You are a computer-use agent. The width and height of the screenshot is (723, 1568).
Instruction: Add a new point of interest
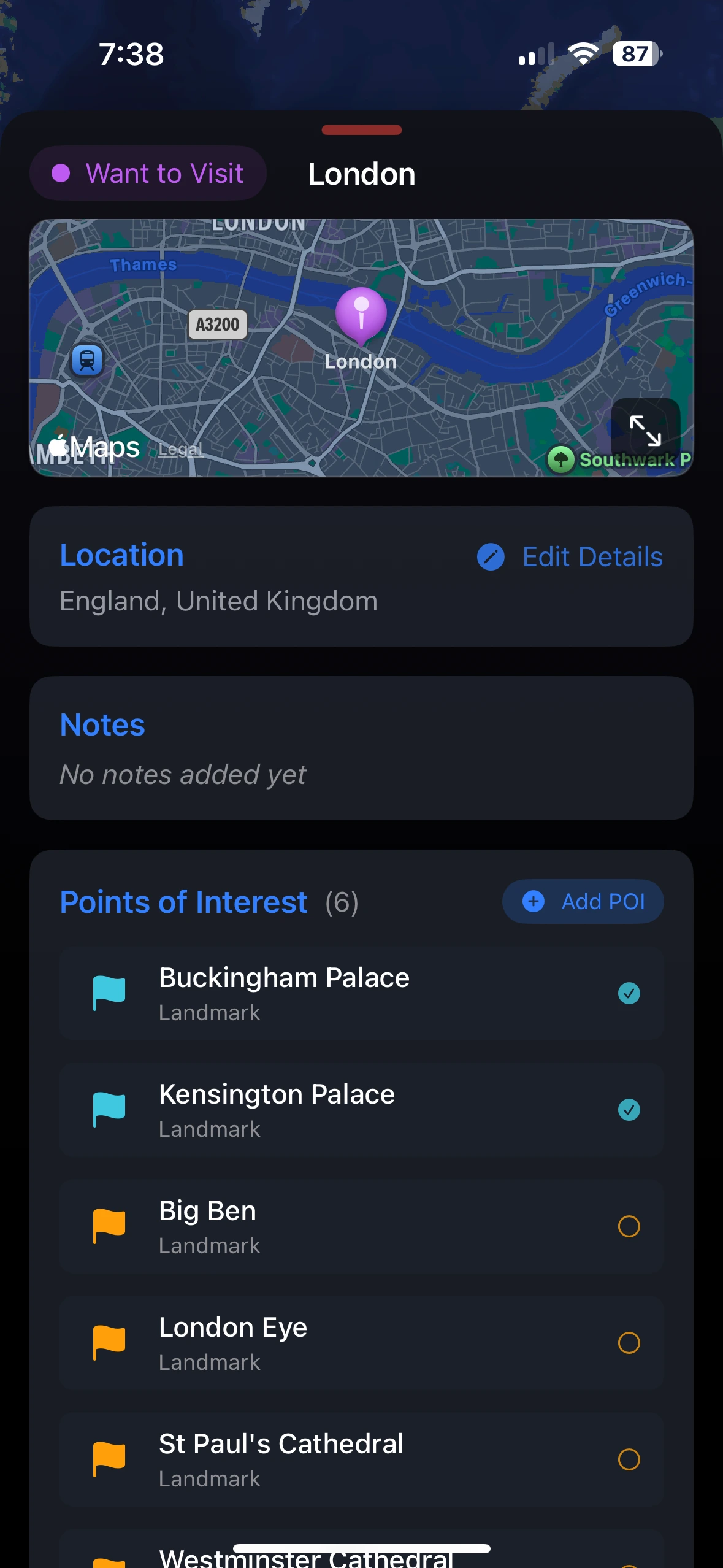(x=583, y=901)
